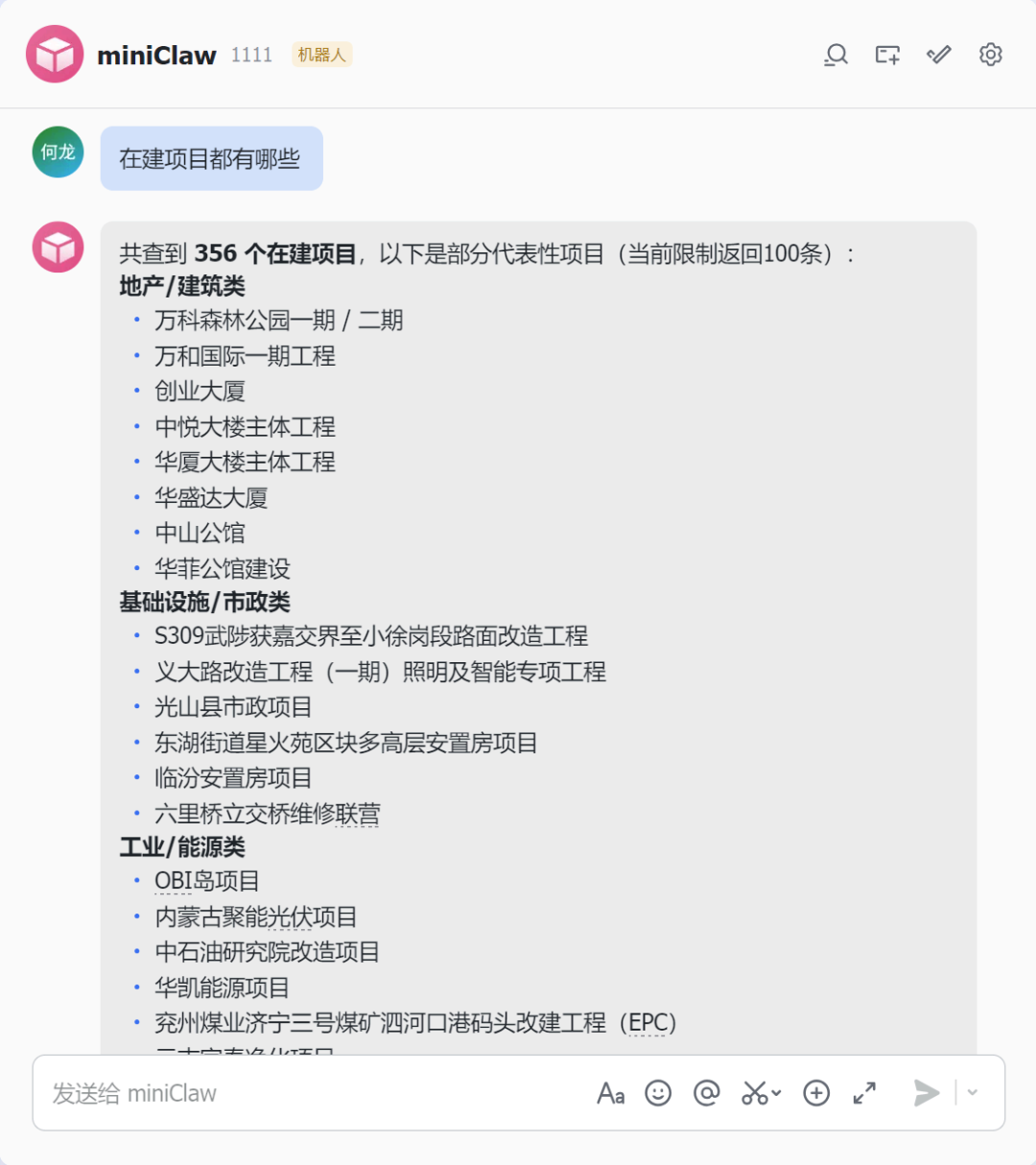Open the miniClaw bot avatar in the header
Image resolution: width=1036 pixels, height=1165 pixels.
[x=55, y=55]
